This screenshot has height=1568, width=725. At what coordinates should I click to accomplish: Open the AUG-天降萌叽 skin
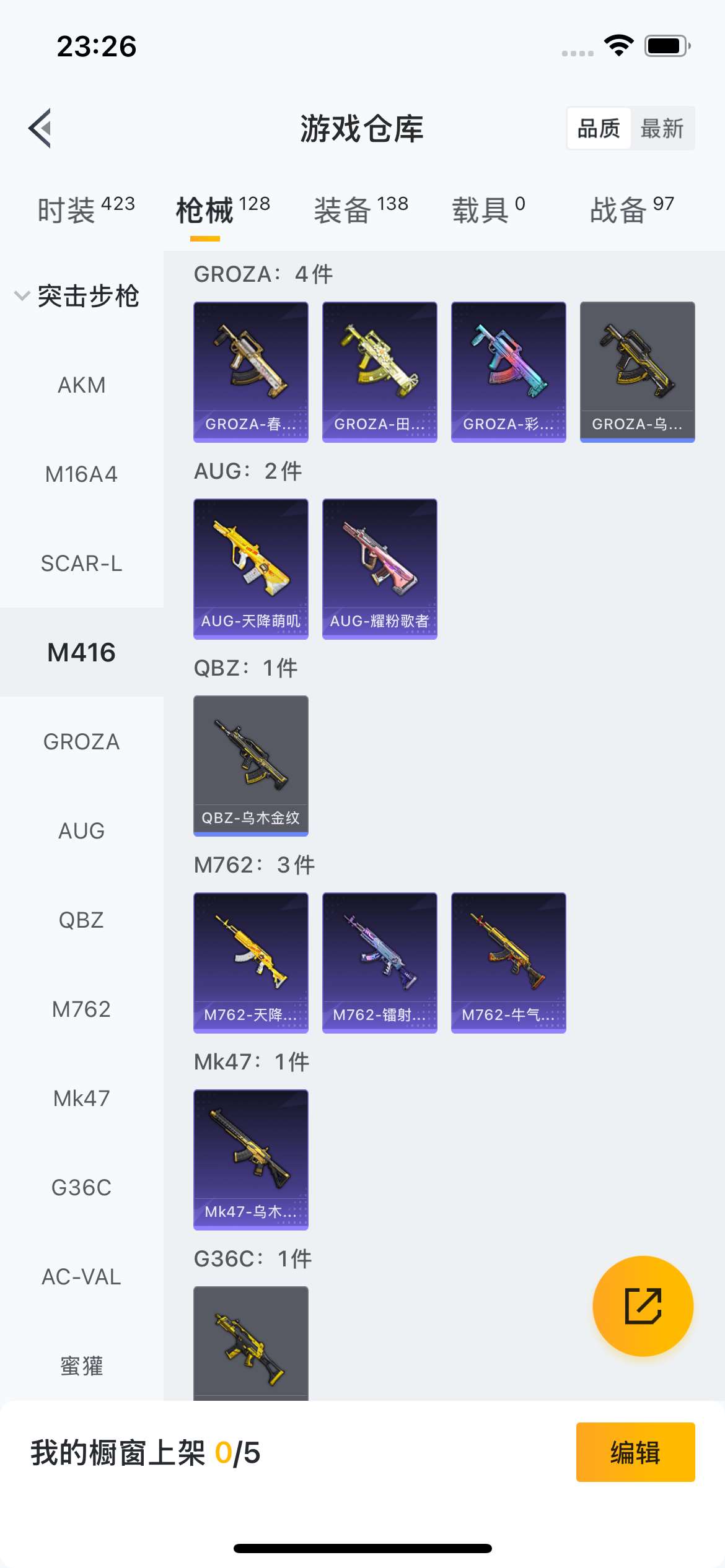point(251,568)
